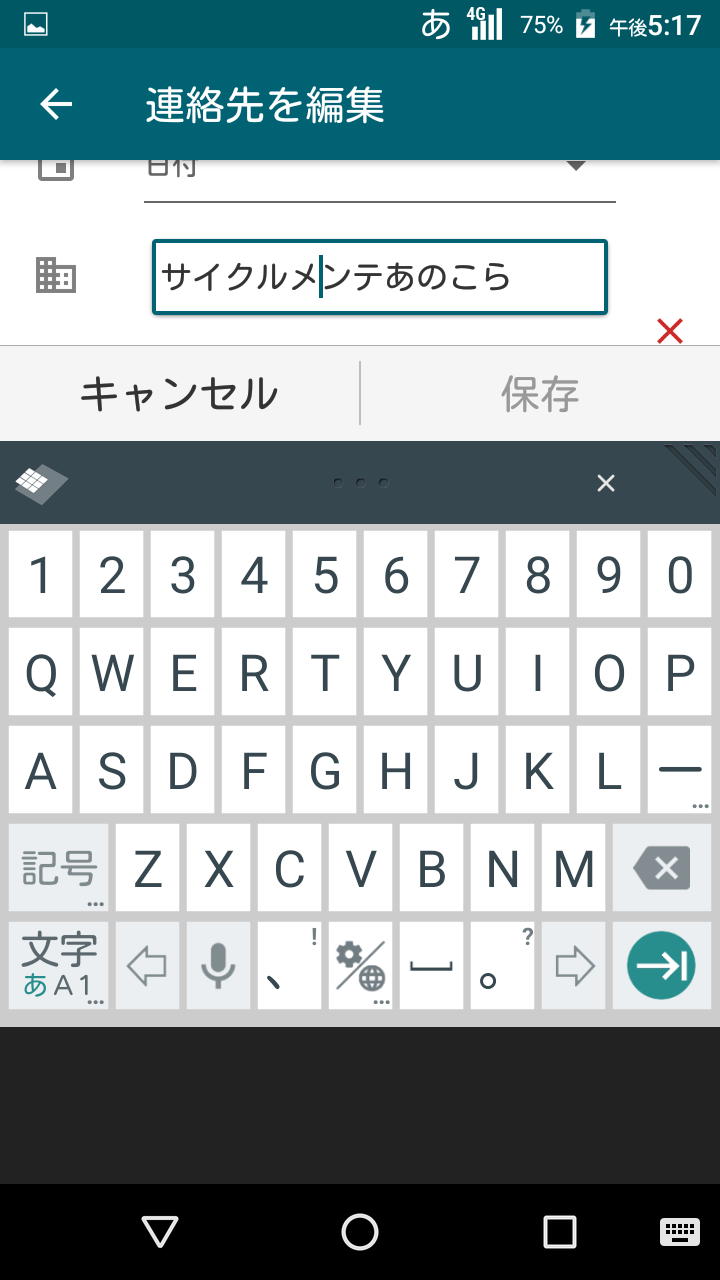Image resolution: width=720 pixels, height=1280 pixels.
Task: Tap the backspace key on the keyboard
Action: pos(662,868)
